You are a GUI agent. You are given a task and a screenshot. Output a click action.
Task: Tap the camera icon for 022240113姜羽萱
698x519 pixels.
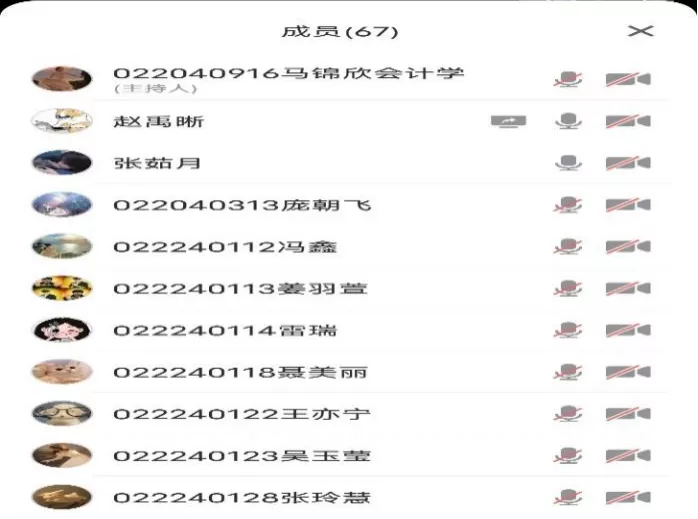click(627, 289)
